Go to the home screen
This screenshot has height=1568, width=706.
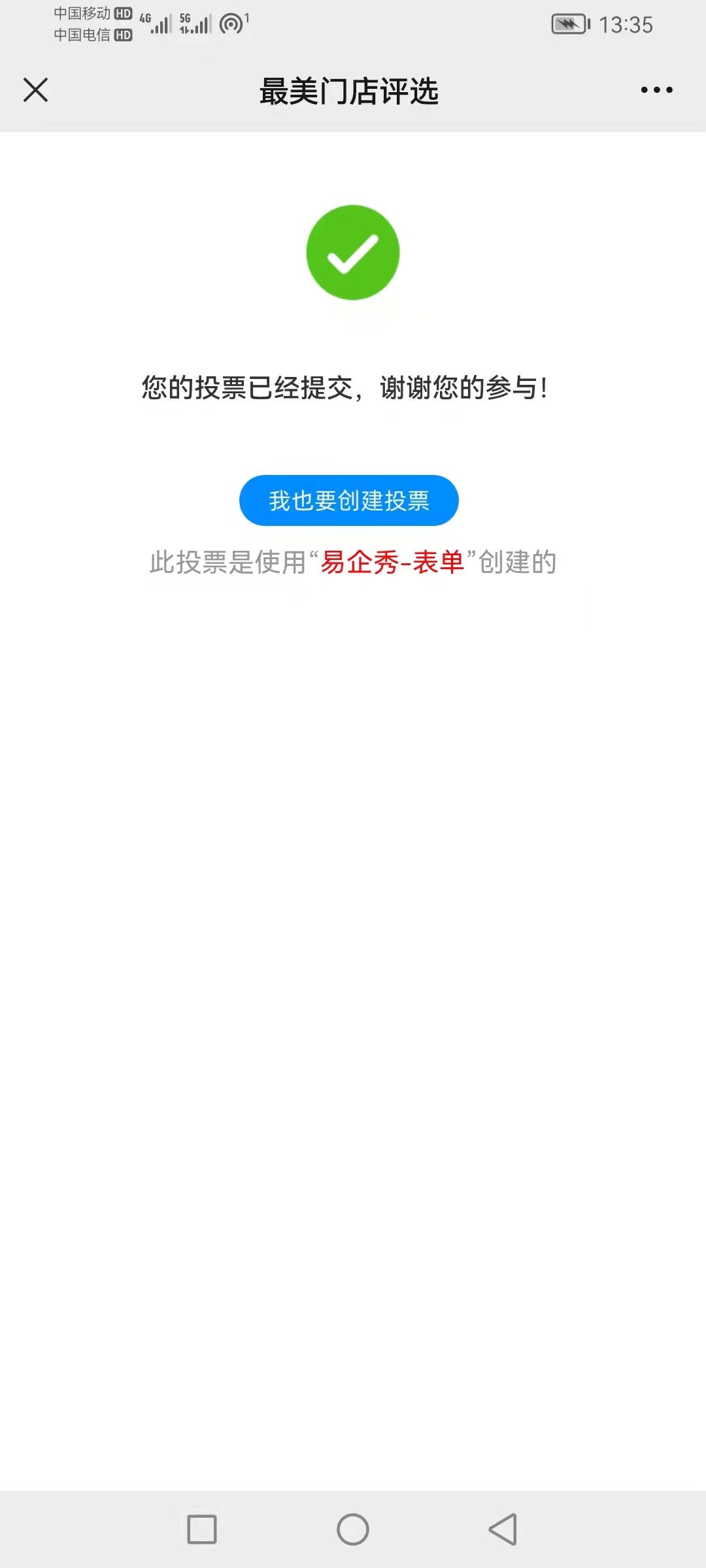pyautogui.click(x=353, y=1529)
